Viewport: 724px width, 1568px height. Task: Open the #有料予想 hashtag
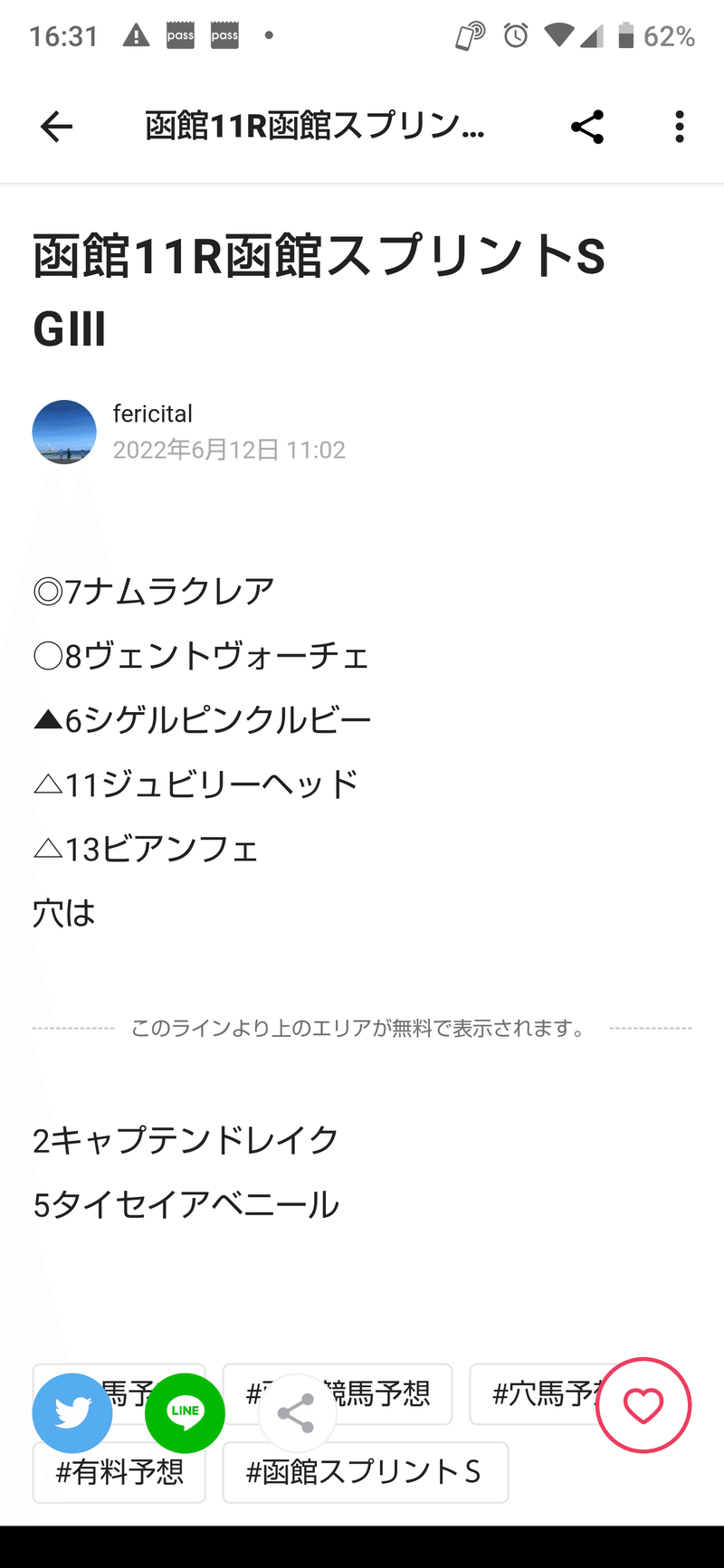[119, 1472]
